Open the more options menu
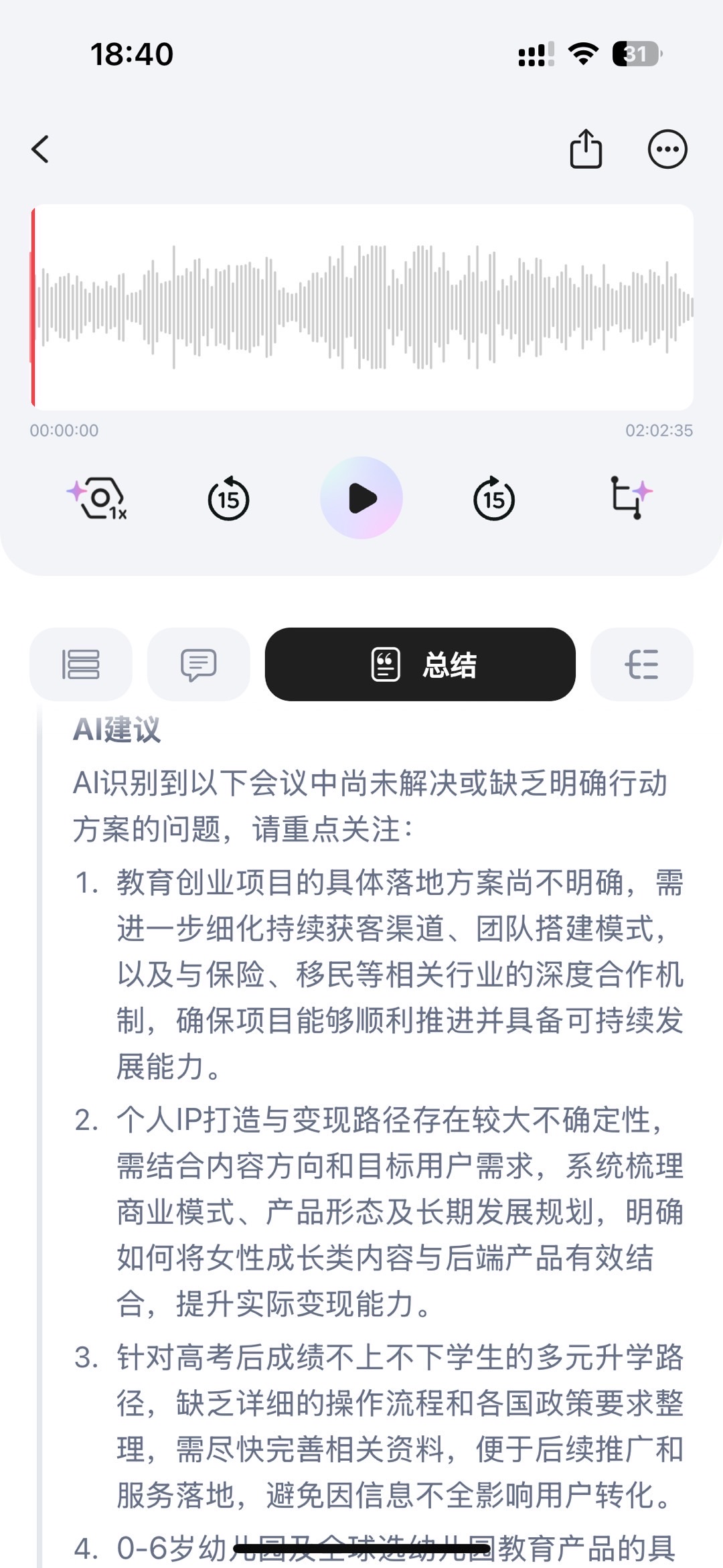 pos(667,149)
